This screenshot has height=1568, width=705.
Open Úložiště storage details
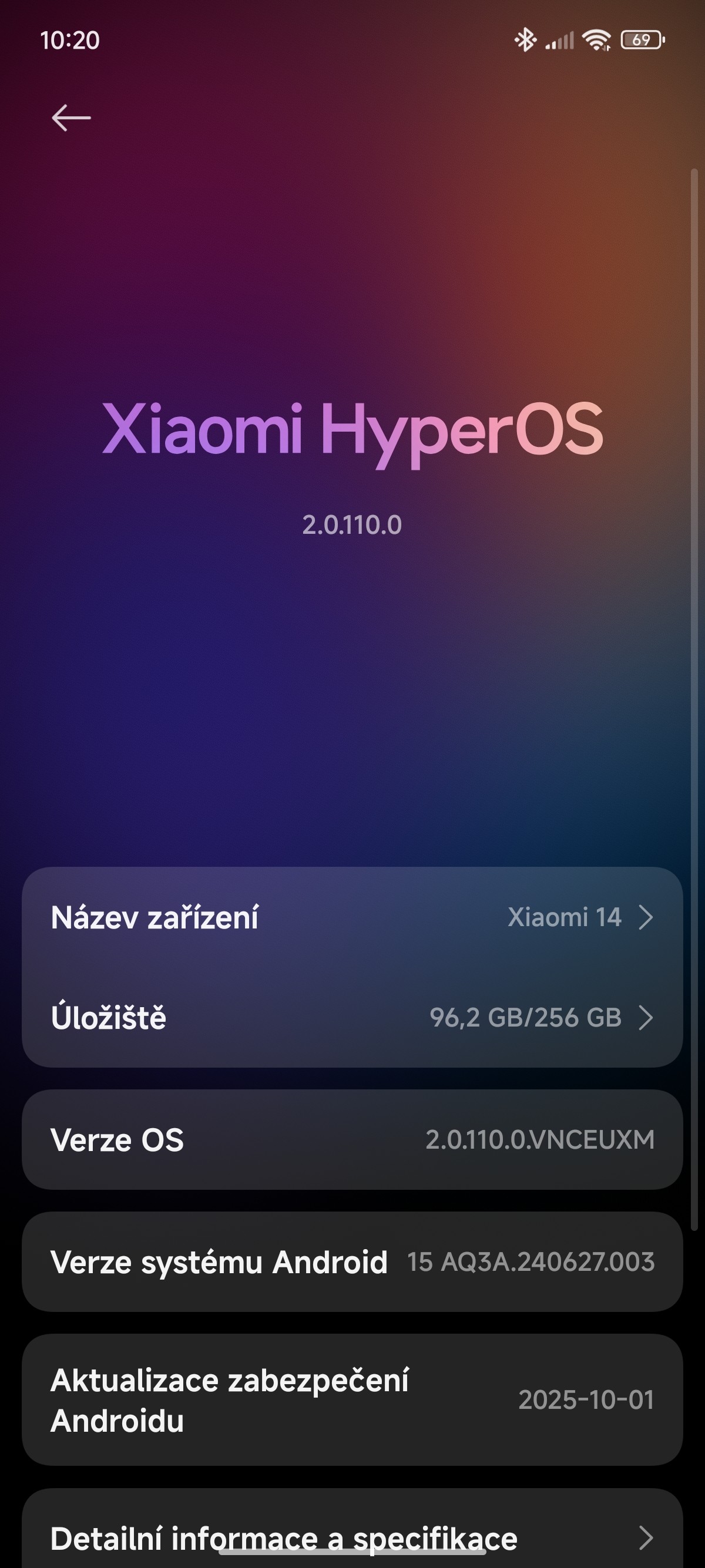click(x=352, y=1017)
